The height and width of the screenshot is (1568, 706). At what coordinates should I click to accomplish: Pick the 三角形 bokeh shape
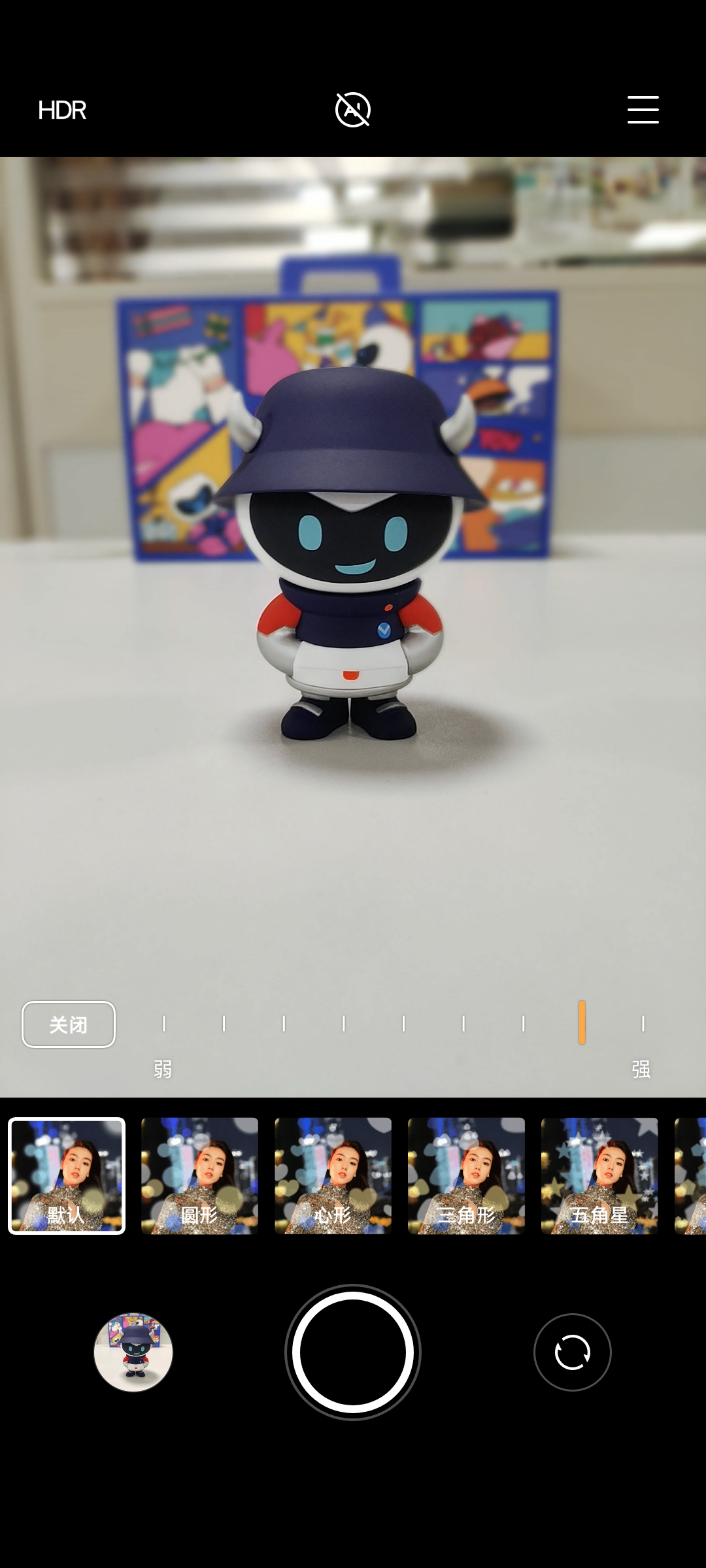[466, 1176]
